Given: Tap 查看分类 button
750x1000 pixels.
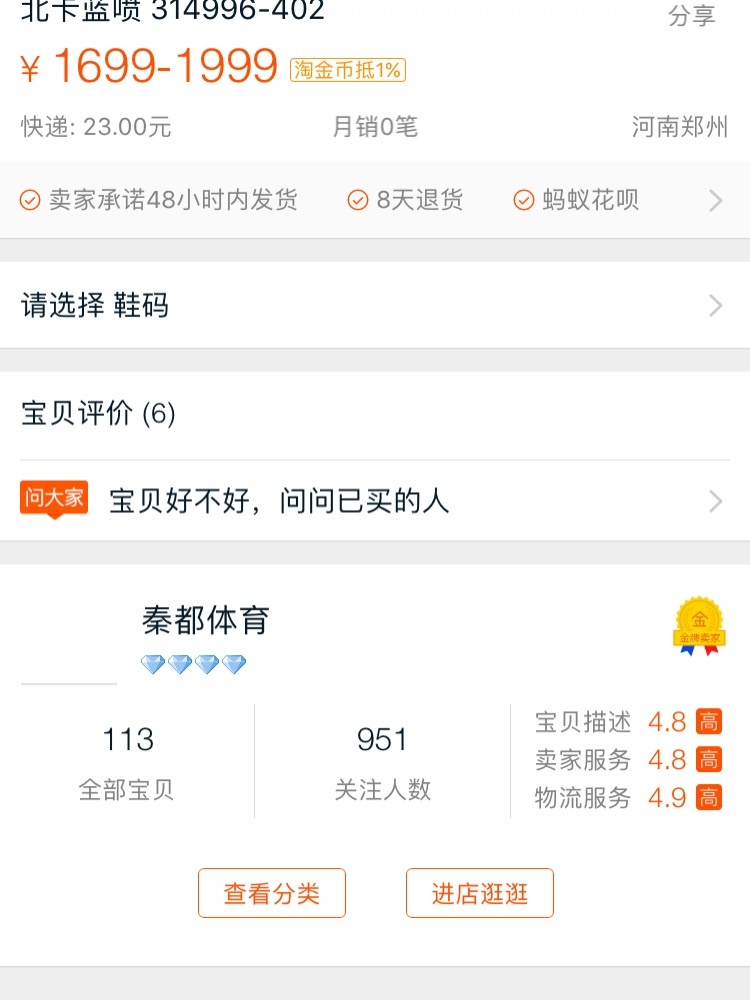Looking at the screenshot, I should point(272,893).
